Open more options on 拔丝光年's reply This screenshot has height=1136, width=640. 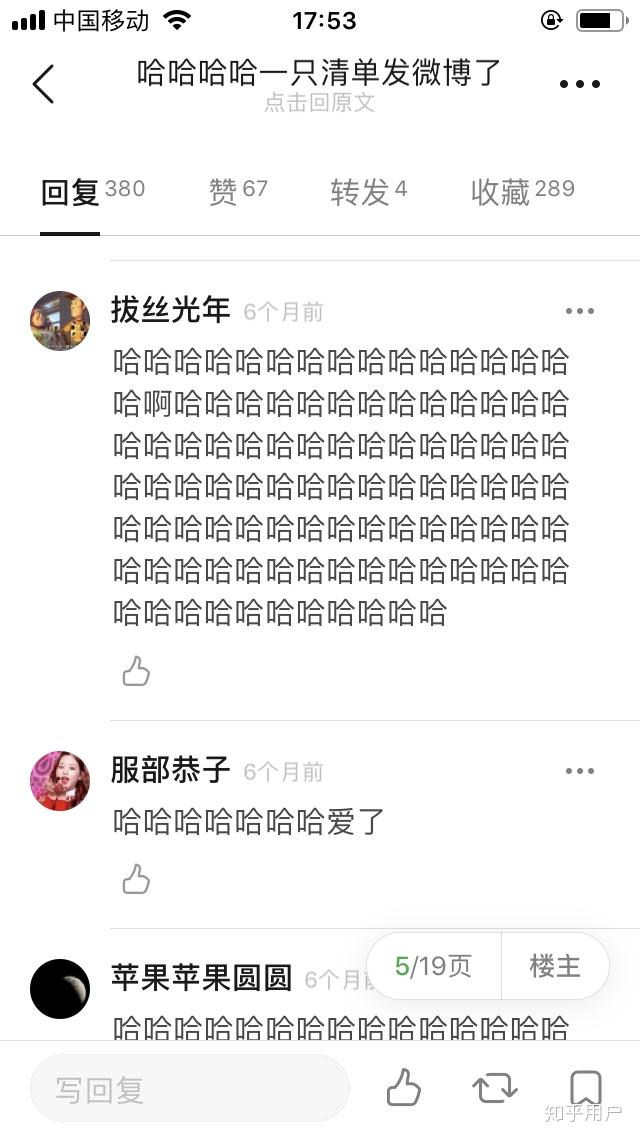580,311
